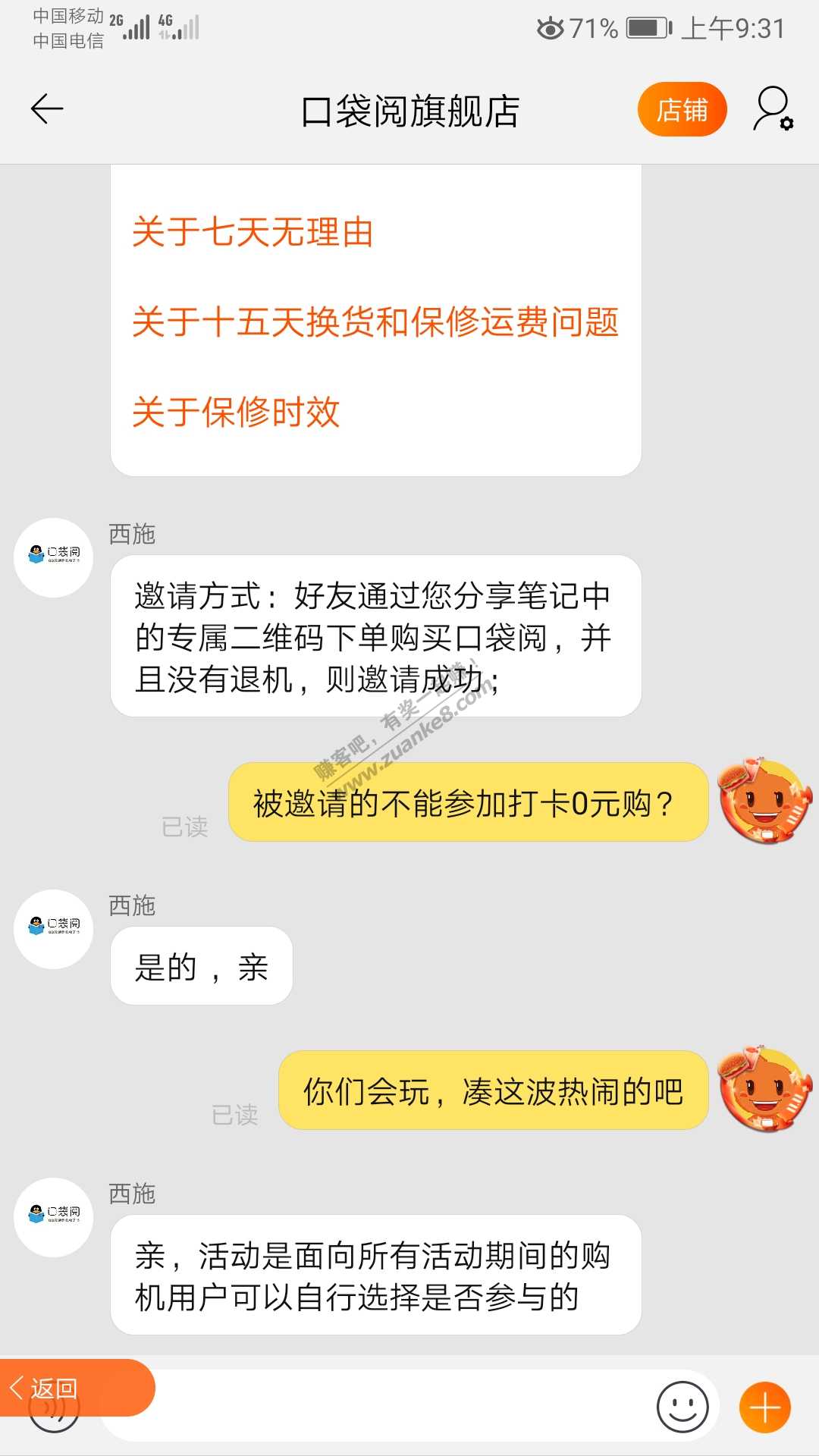This screenshot has height=1456, width=819.
Task: Open the emoji picker
Action: [x=682, y=1407]
